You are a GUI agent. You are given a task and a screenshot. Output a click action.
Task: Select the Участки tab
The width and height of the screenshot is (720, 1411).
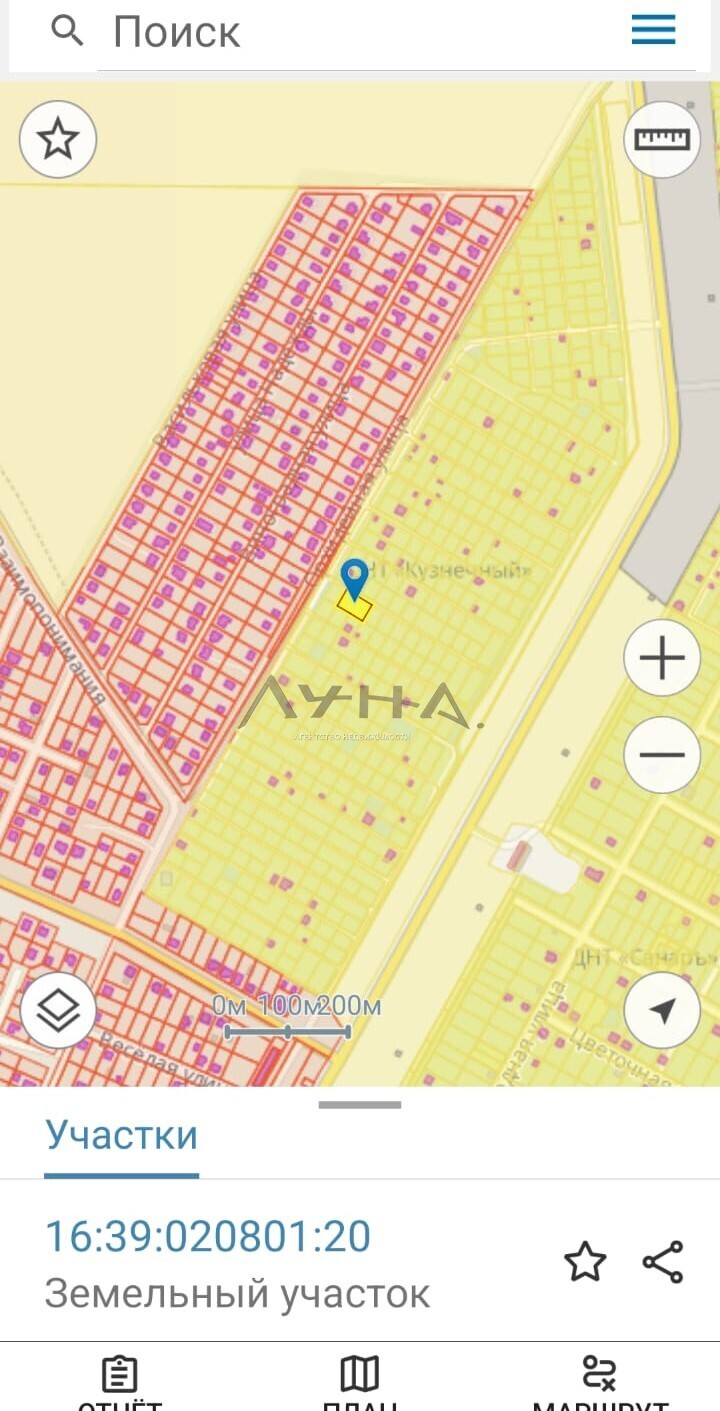coord(122,1136)
